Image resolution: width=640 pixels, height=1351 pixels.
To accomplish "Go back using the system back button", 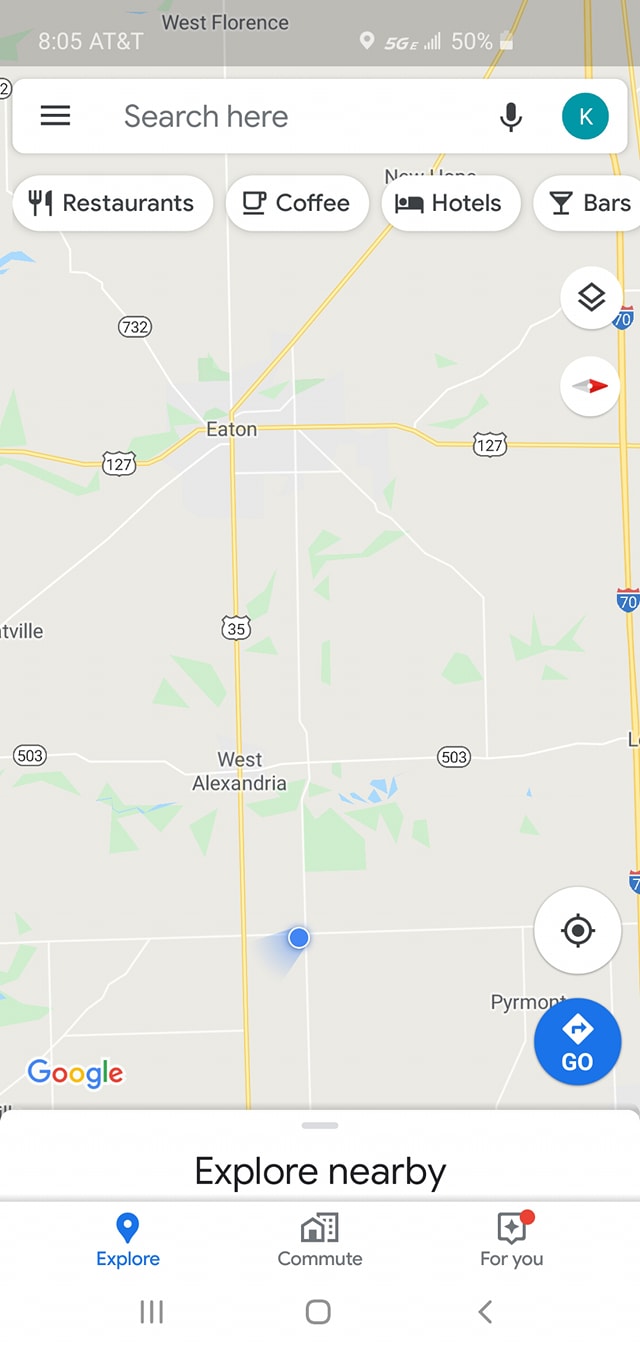I will (x=485, y=1311).
